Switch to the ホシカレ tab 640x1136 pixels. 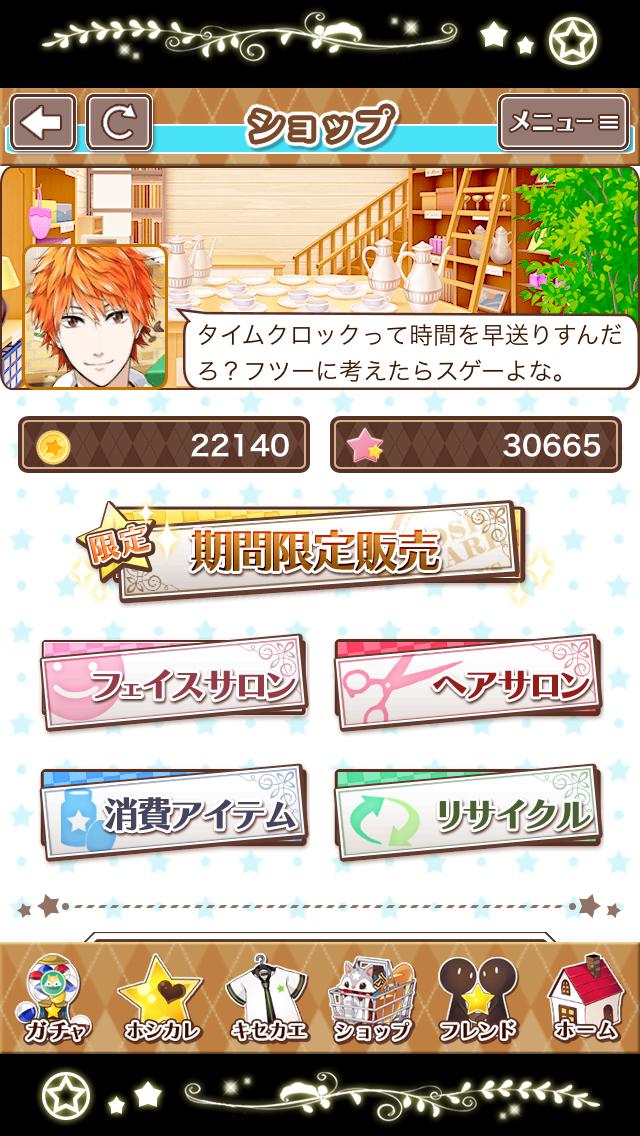click(158, 1000)
